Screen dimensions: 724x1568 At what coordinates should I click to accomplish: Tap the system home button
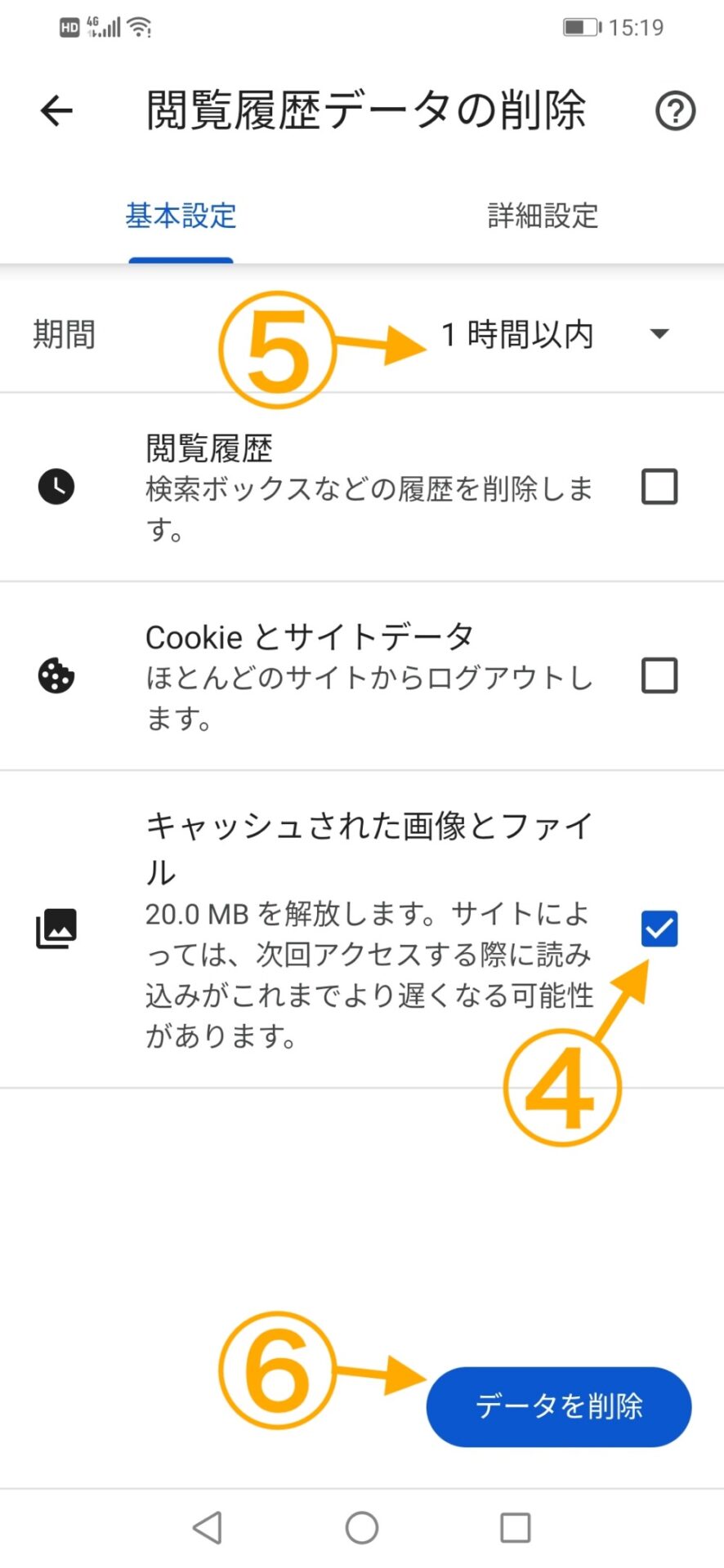362,1527
